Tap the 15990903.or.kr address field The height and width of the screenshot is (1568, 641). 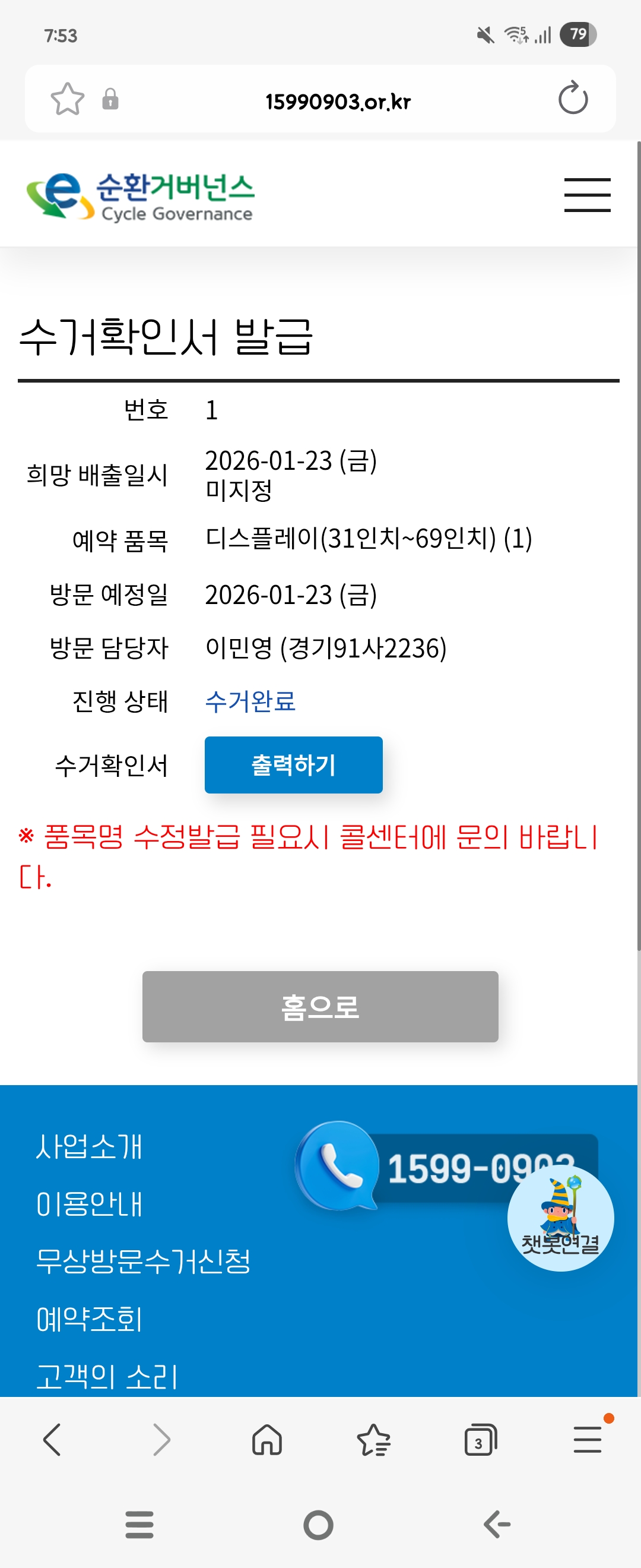point(338,101)
